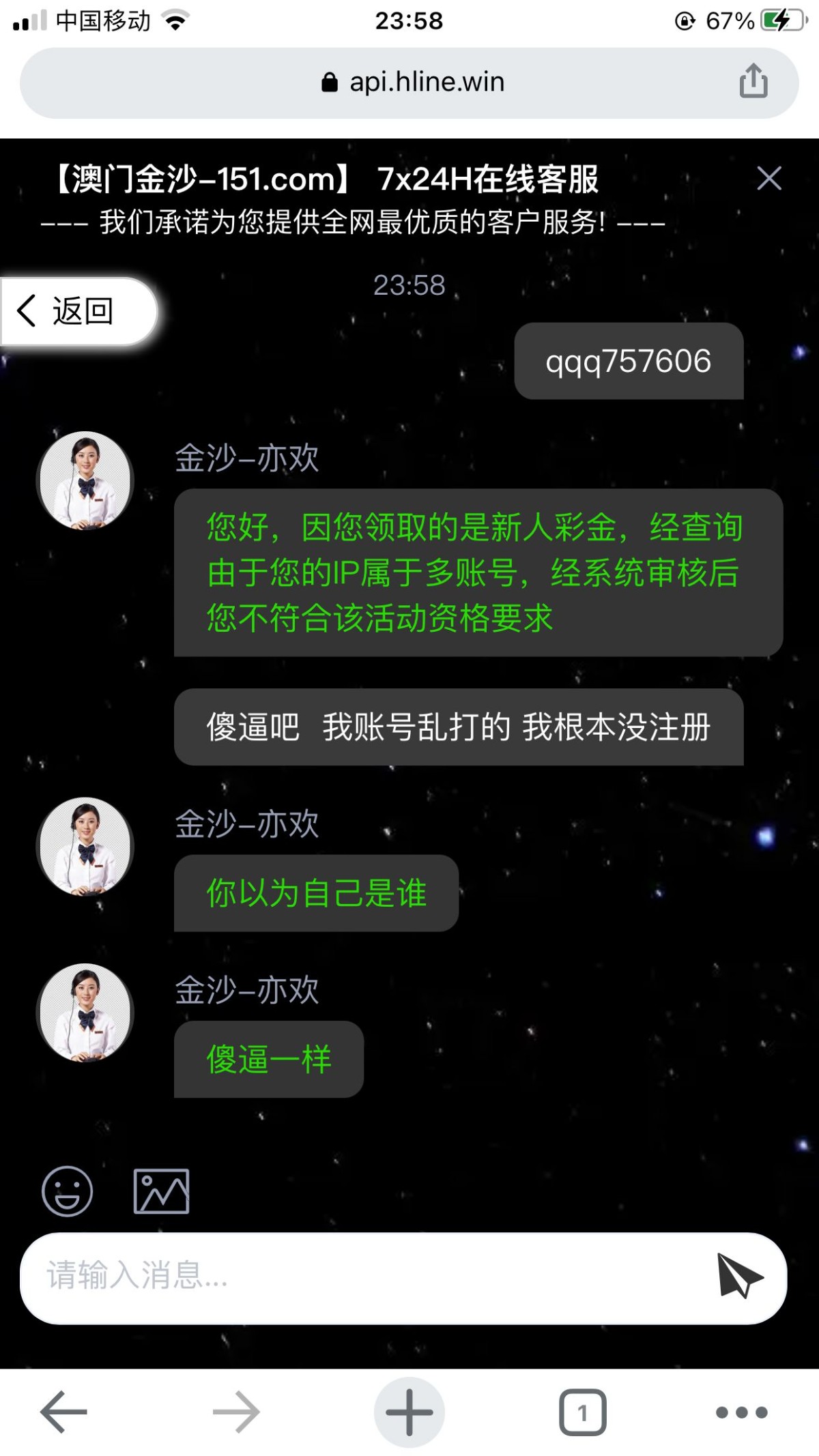Close the online customer service chat
This screenshot has width=819, height=1456.
tap(768, 179)
